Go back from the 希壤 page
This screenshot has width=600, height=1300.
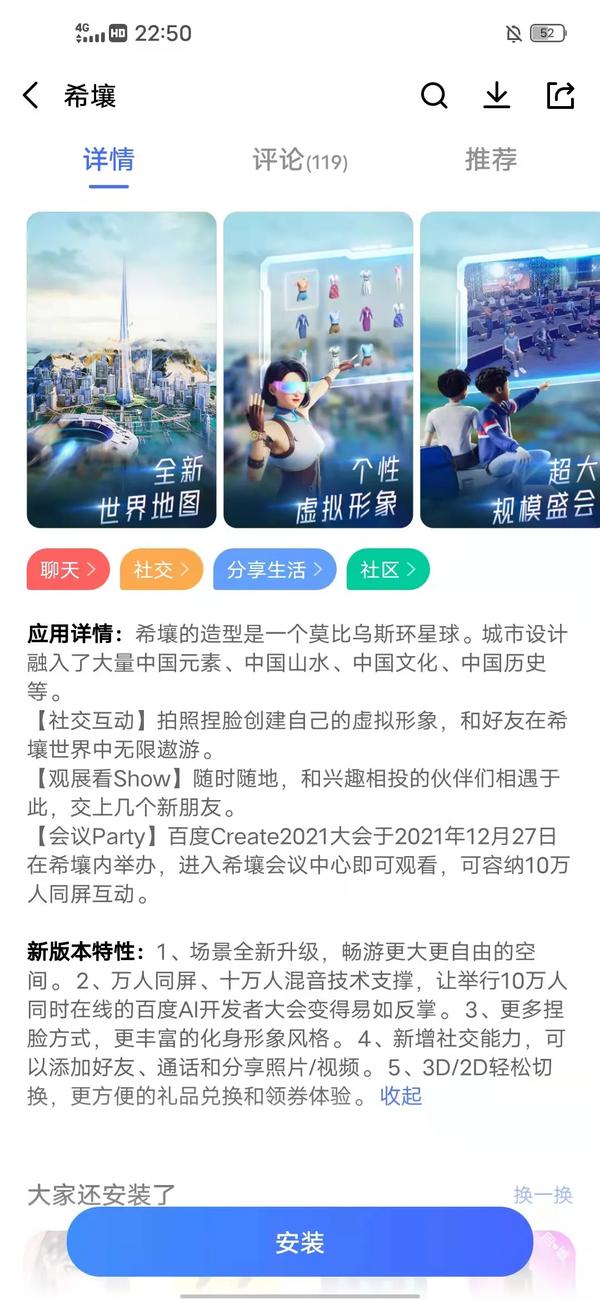click(x=31, y=96)
